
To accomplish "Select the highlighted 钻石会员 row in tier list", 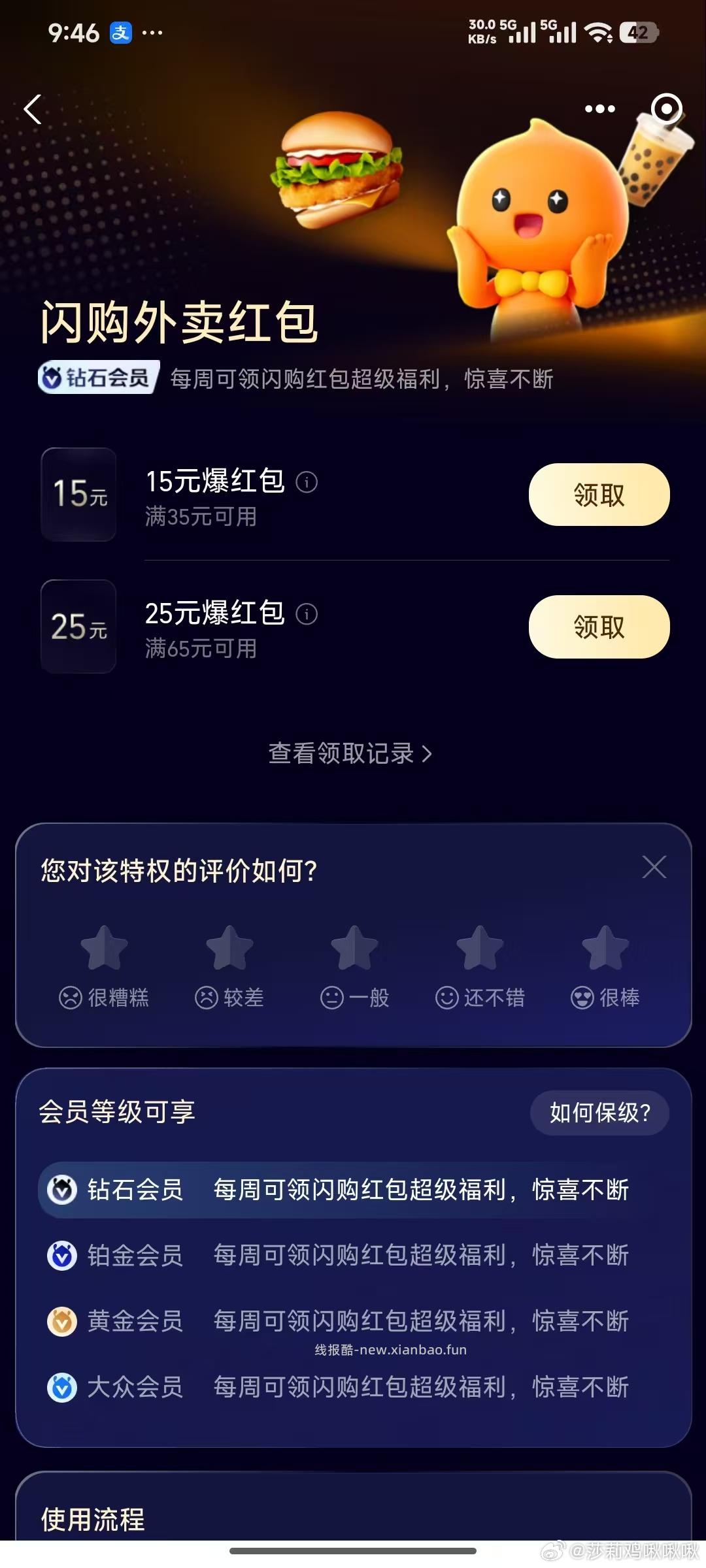I will click(353, 1190).
